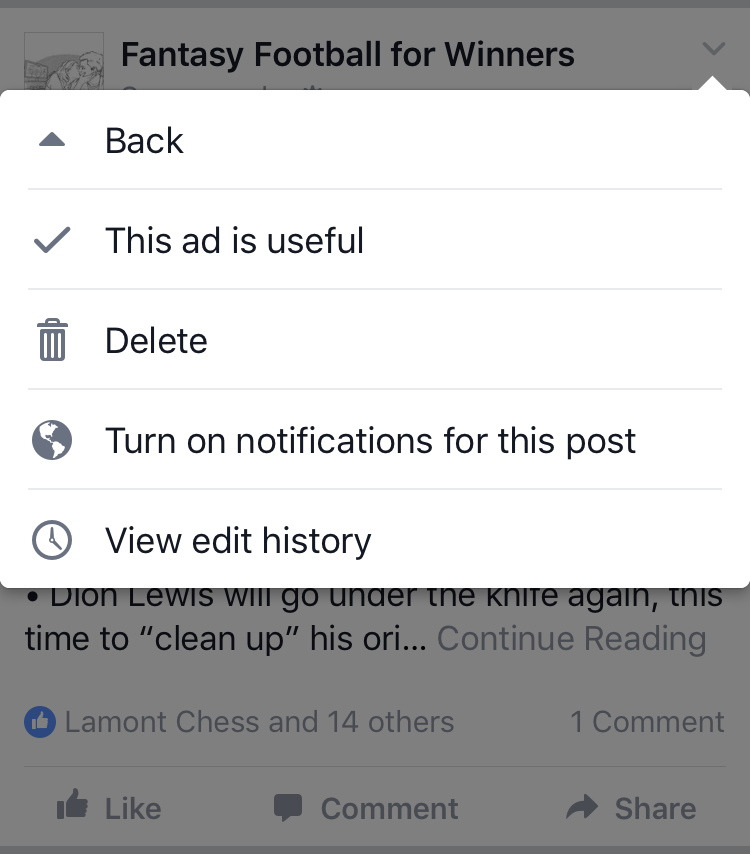Mark this ad as useful
750x854 pixels.
point(234,241)
